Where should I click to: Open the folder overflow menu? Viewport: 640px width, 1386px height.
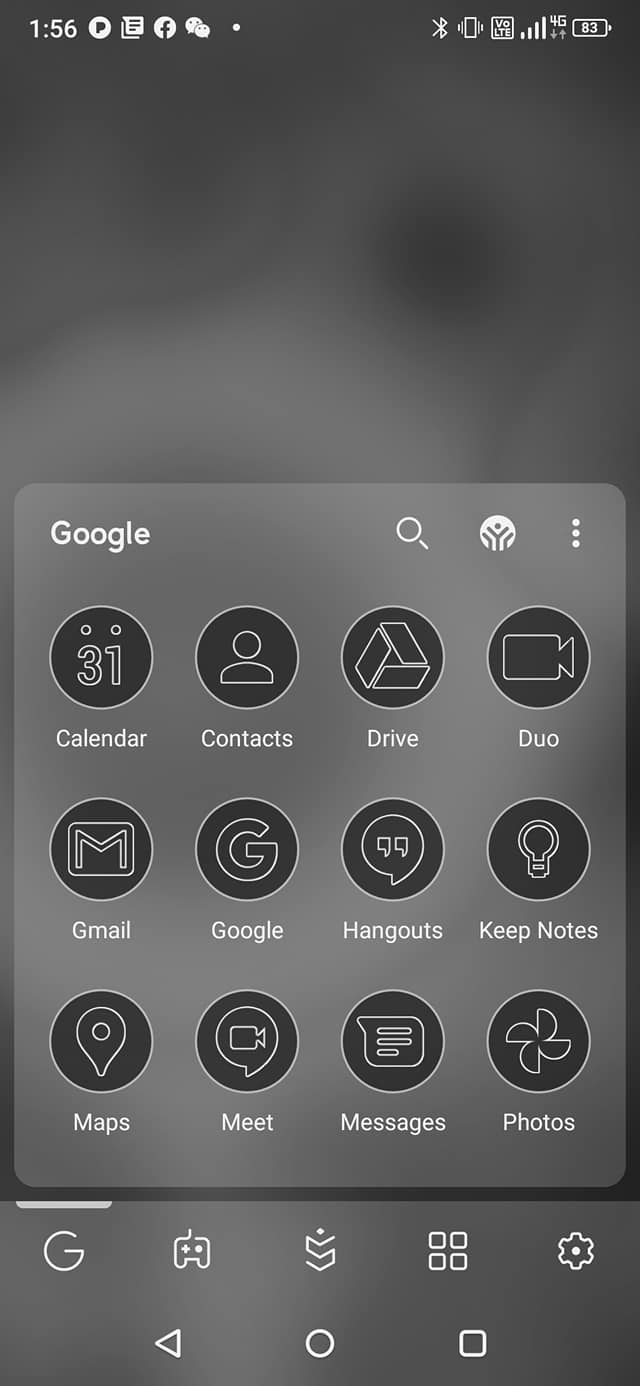[575, 533]
